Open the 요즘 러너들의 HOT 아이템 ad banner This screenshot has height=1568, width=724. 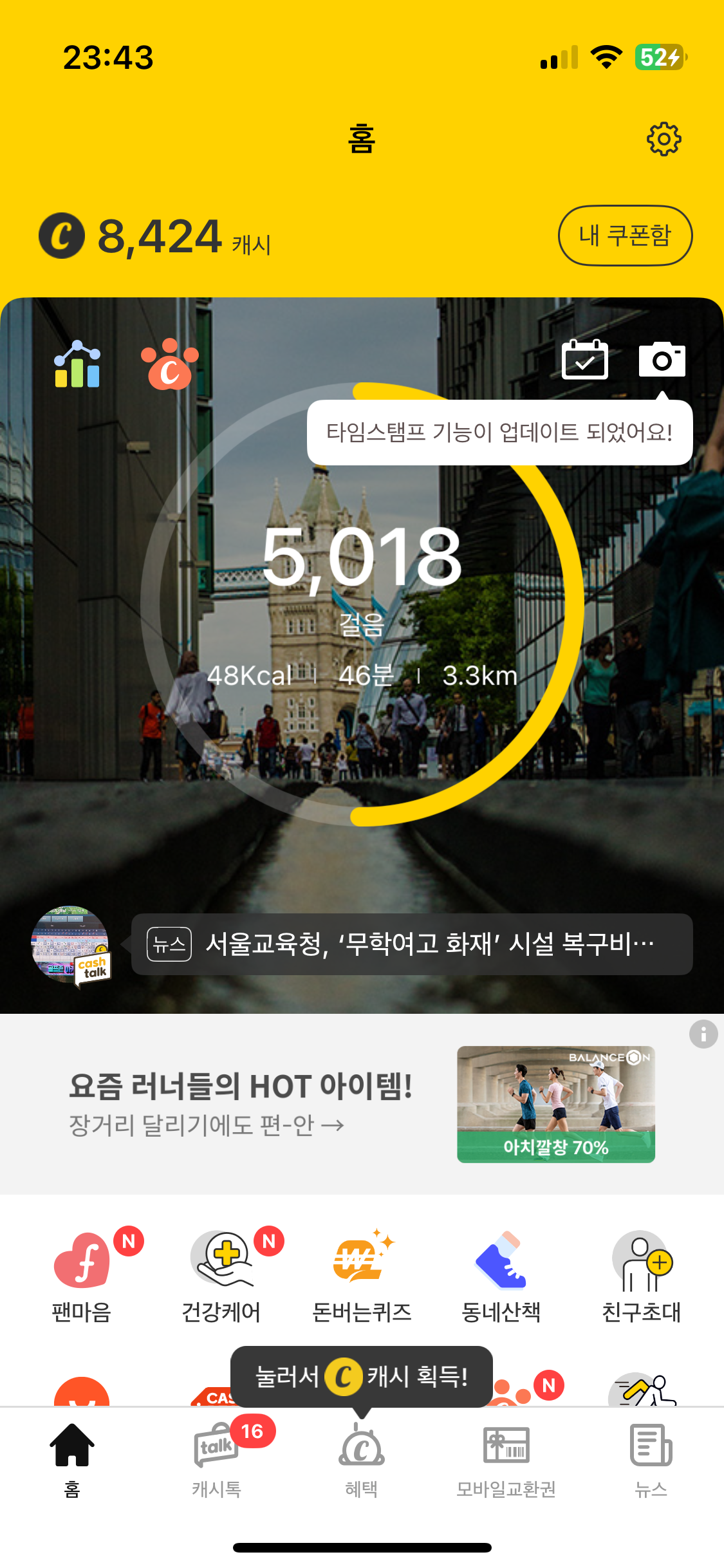[360, 1105]
